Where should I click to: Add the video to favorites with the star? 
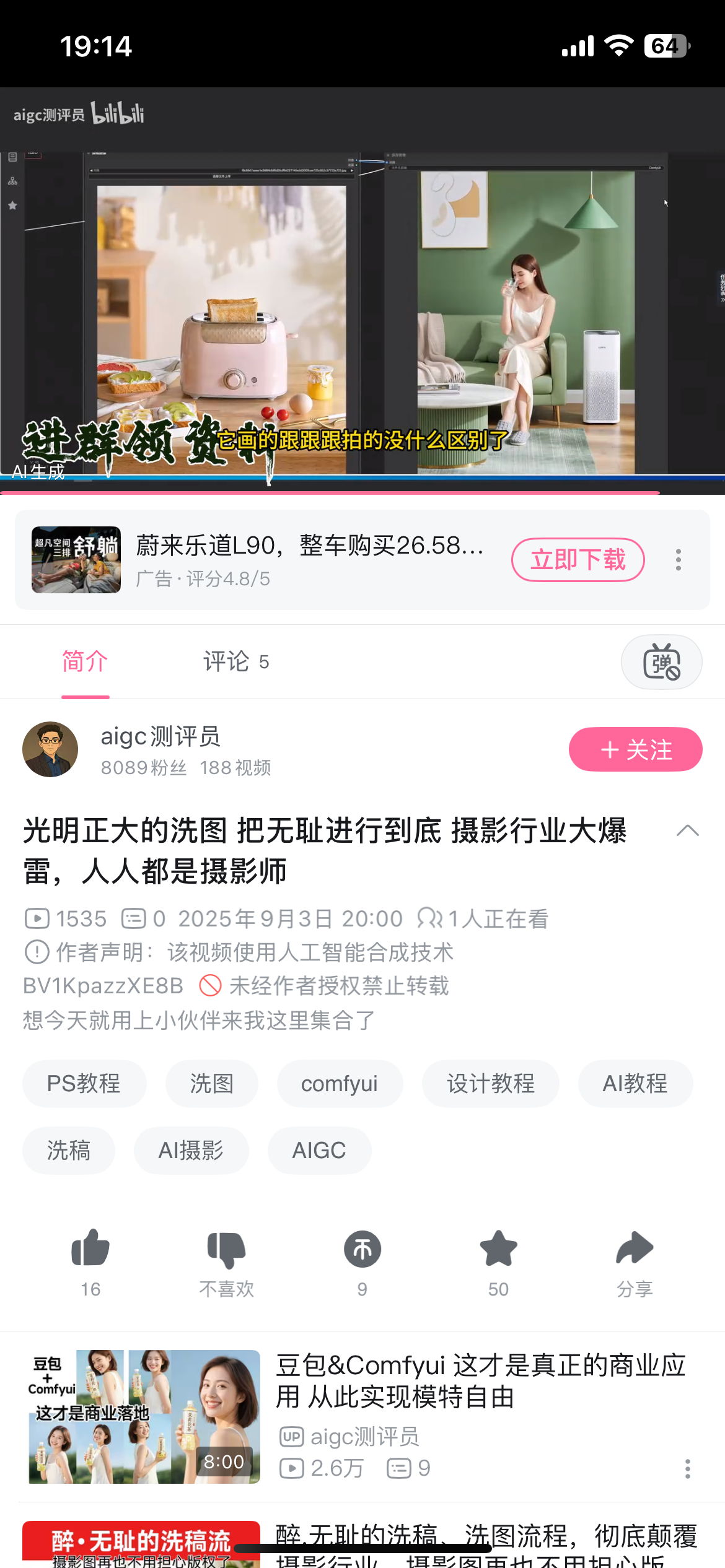pos(498,1248)
